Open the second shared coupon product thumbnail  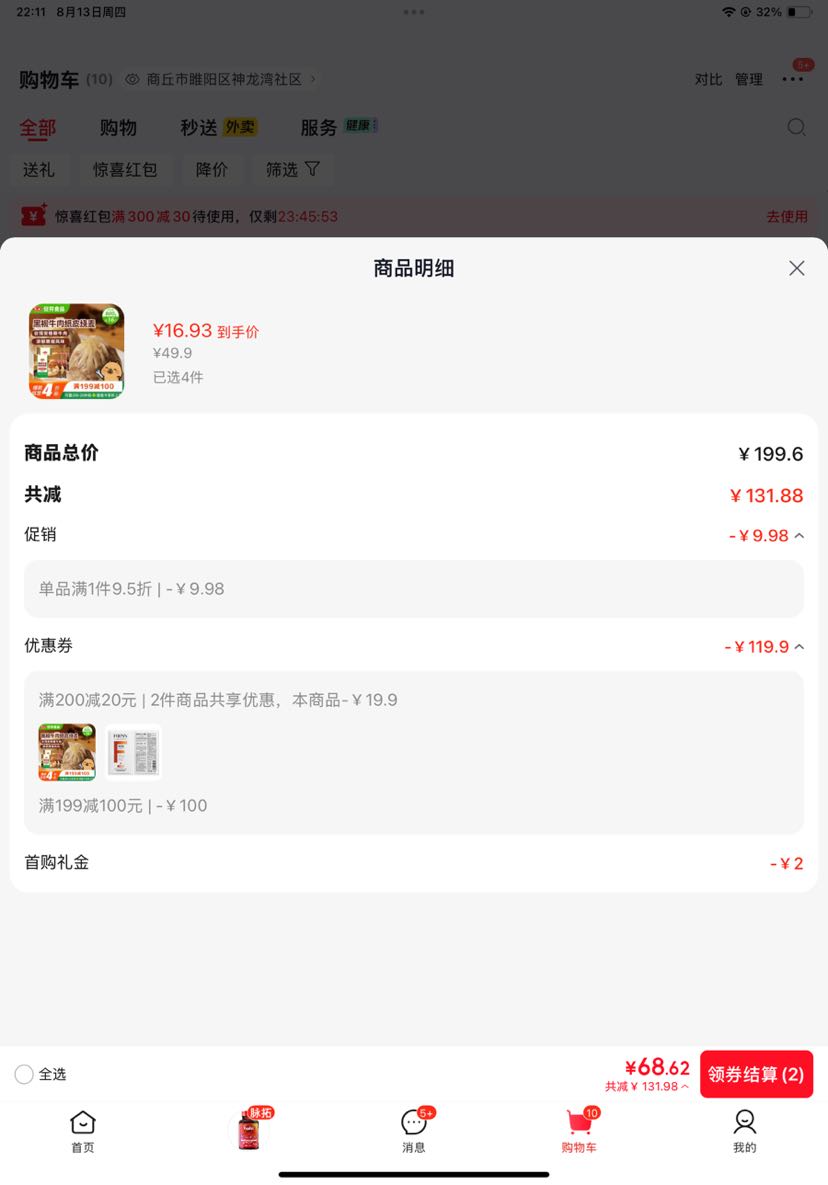pos(133,751)
